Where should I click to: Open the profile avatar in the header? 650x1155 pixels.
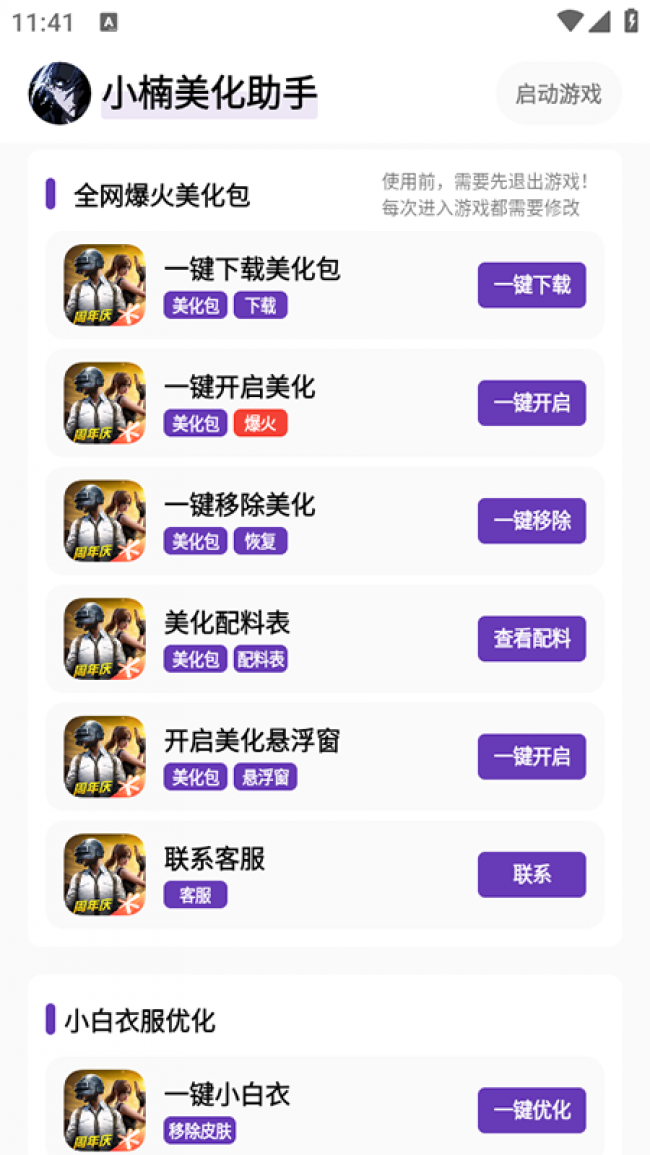[60, 94]
